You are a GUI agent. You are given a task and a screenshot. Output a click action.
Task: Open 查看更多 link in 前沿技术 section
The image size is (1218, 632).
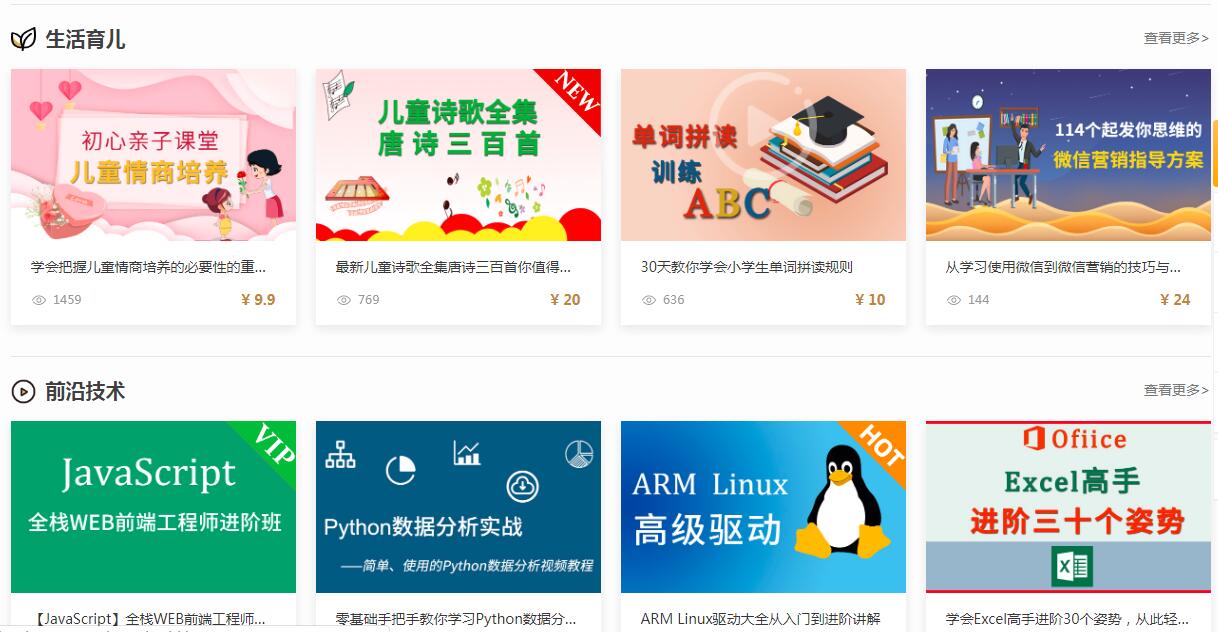click(1175, 390)
